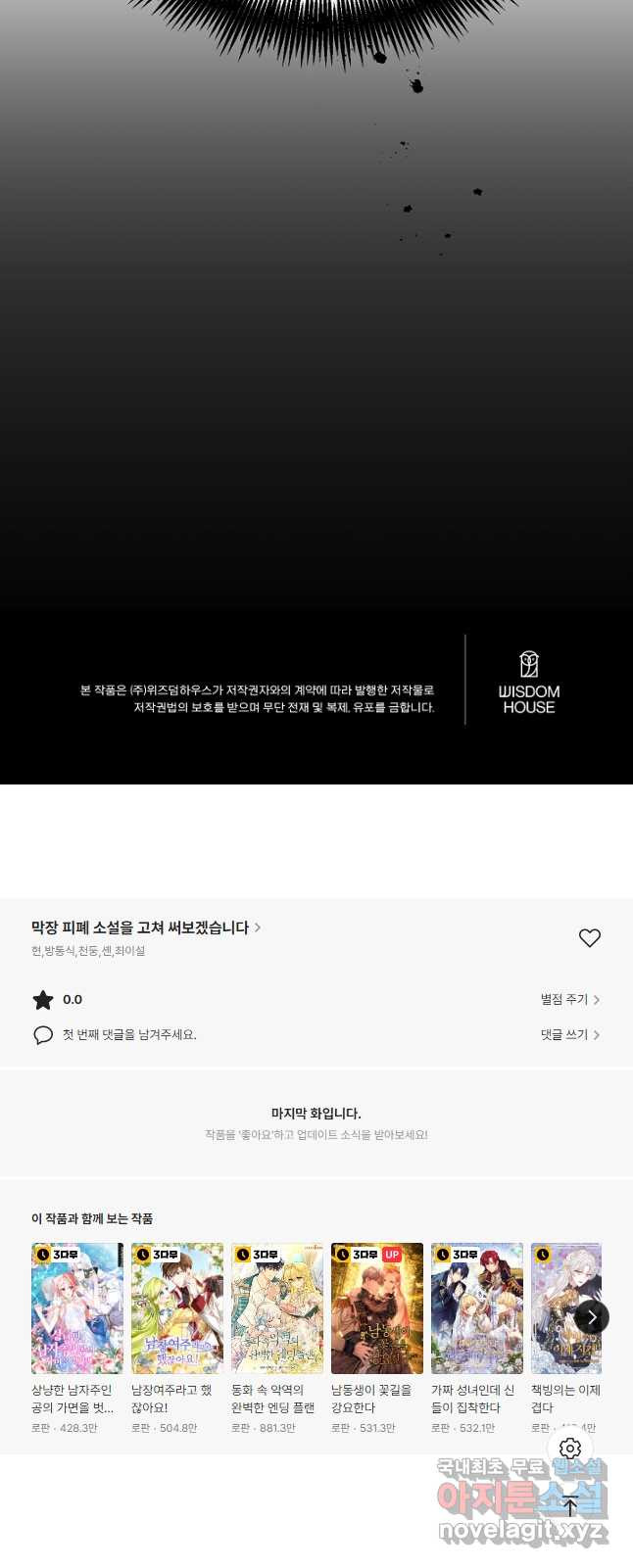Tap 별점 주기 to rate
Image resolution: width=633 pixels, height=1568 pixels.
pos(569,1000)
